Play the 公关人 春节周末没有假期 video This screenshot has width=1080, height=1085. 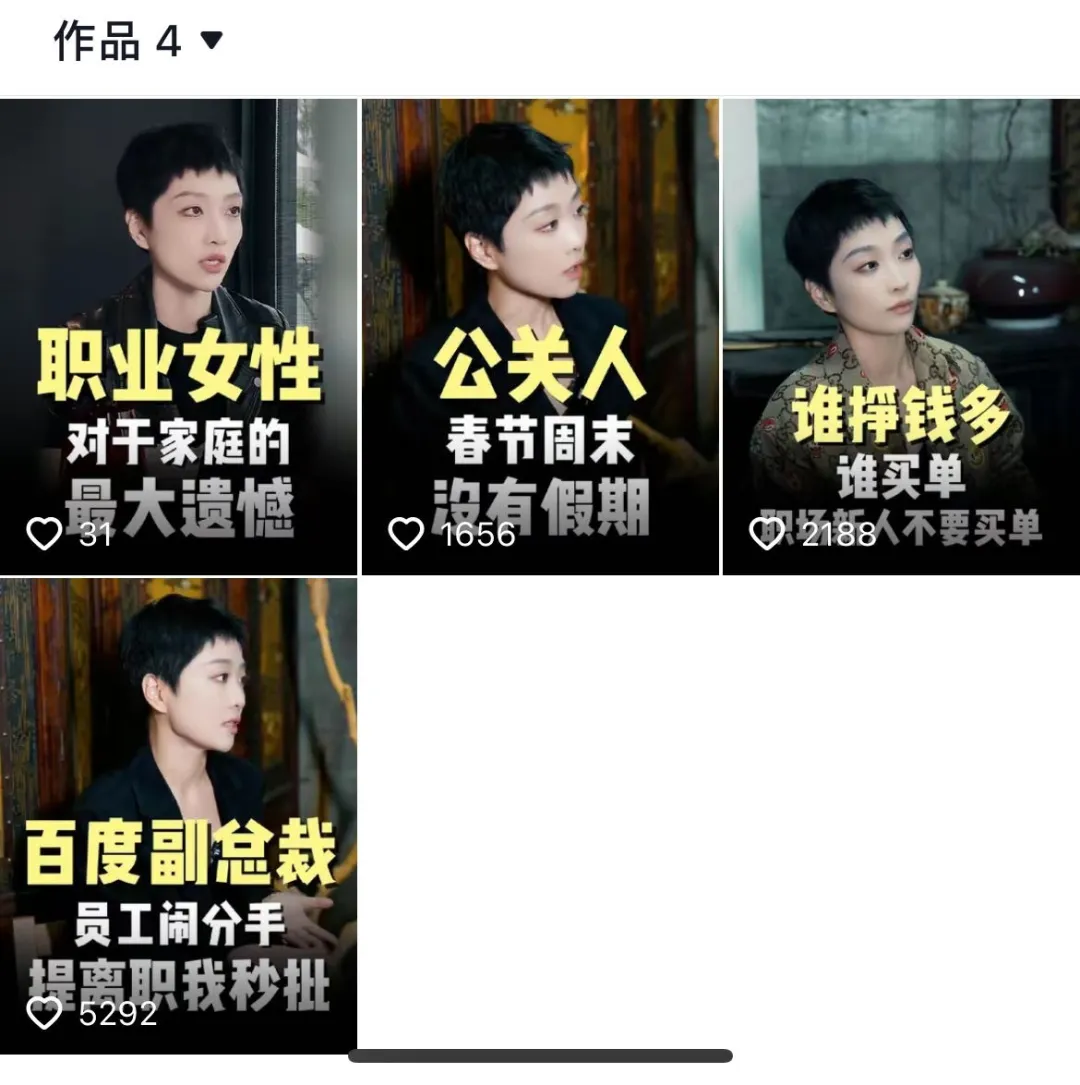(x=540, y=336)
